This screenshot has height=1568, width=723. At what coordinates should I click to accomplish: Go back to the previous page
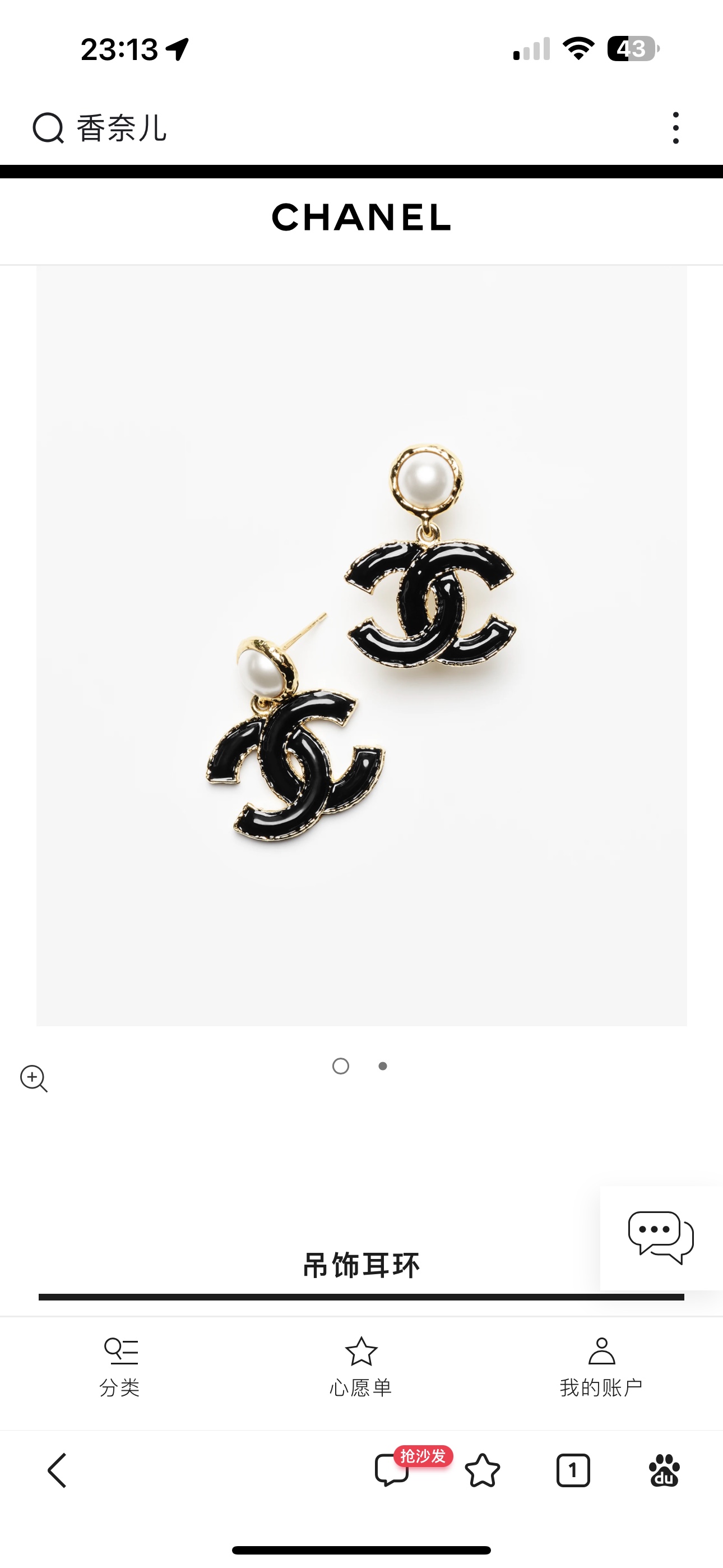coord(58,1470)
